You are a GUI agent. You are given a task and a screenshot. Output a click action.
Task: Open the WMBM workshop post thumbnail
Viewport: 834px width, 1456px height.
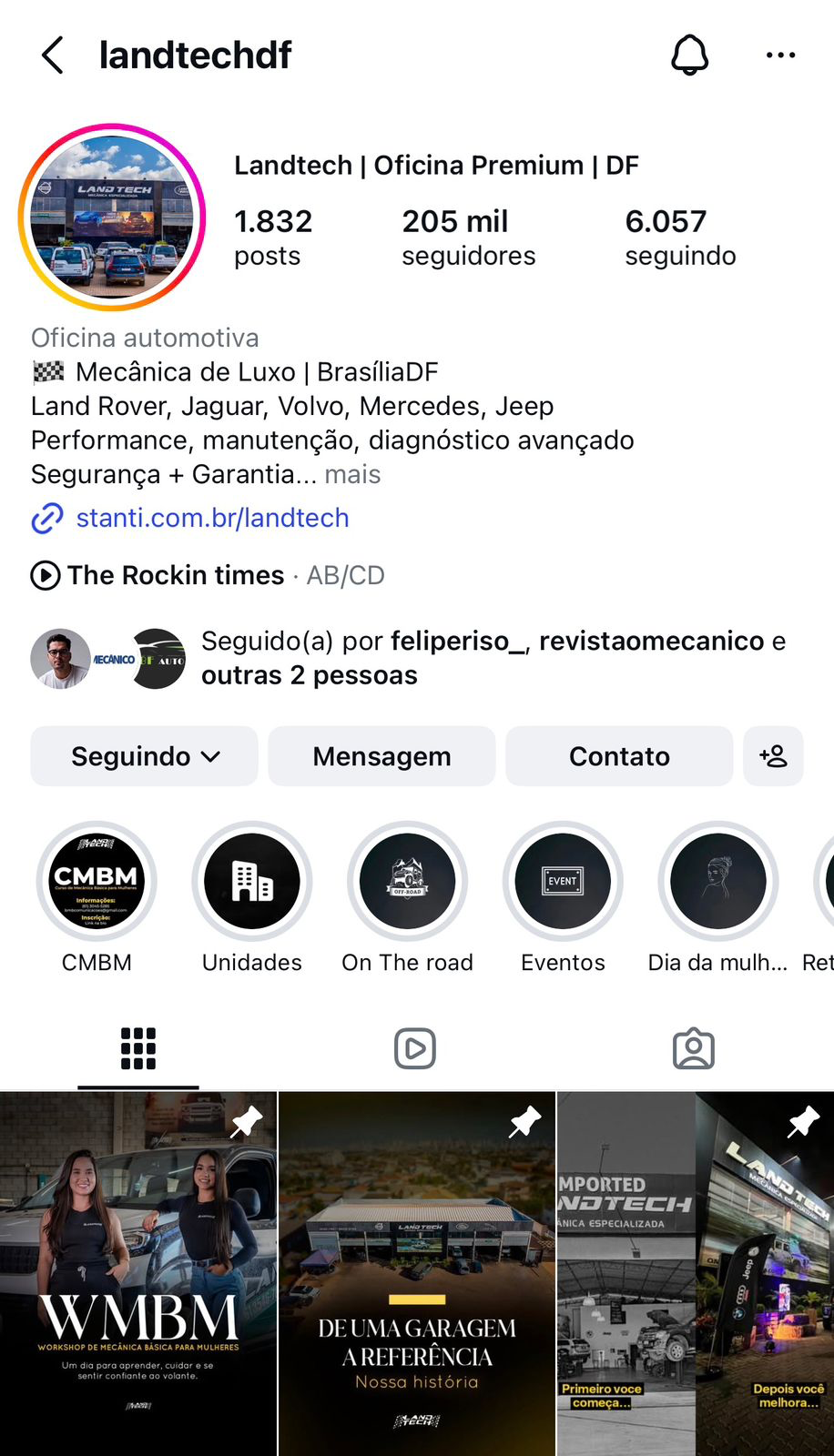138,1272
